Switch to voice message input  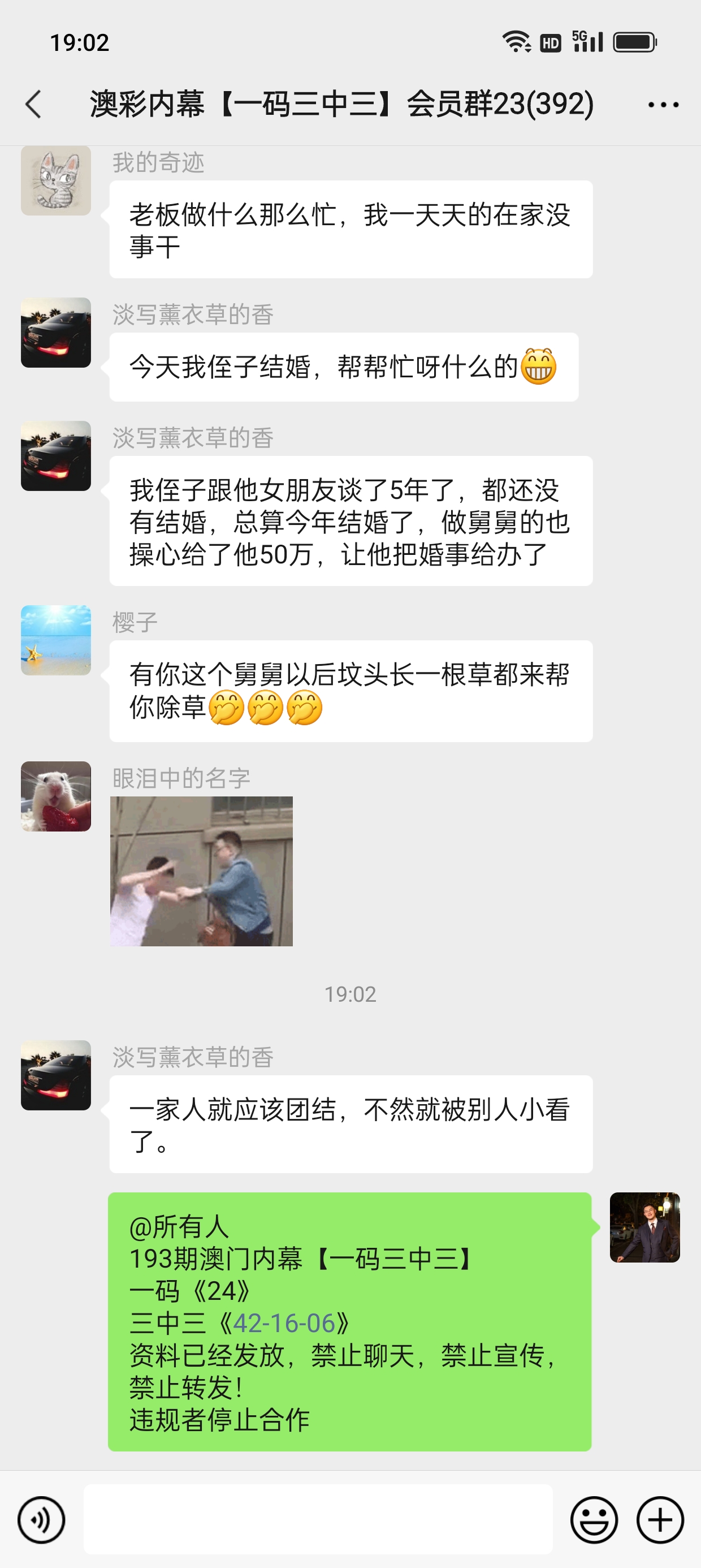(x=41, y=1519)
